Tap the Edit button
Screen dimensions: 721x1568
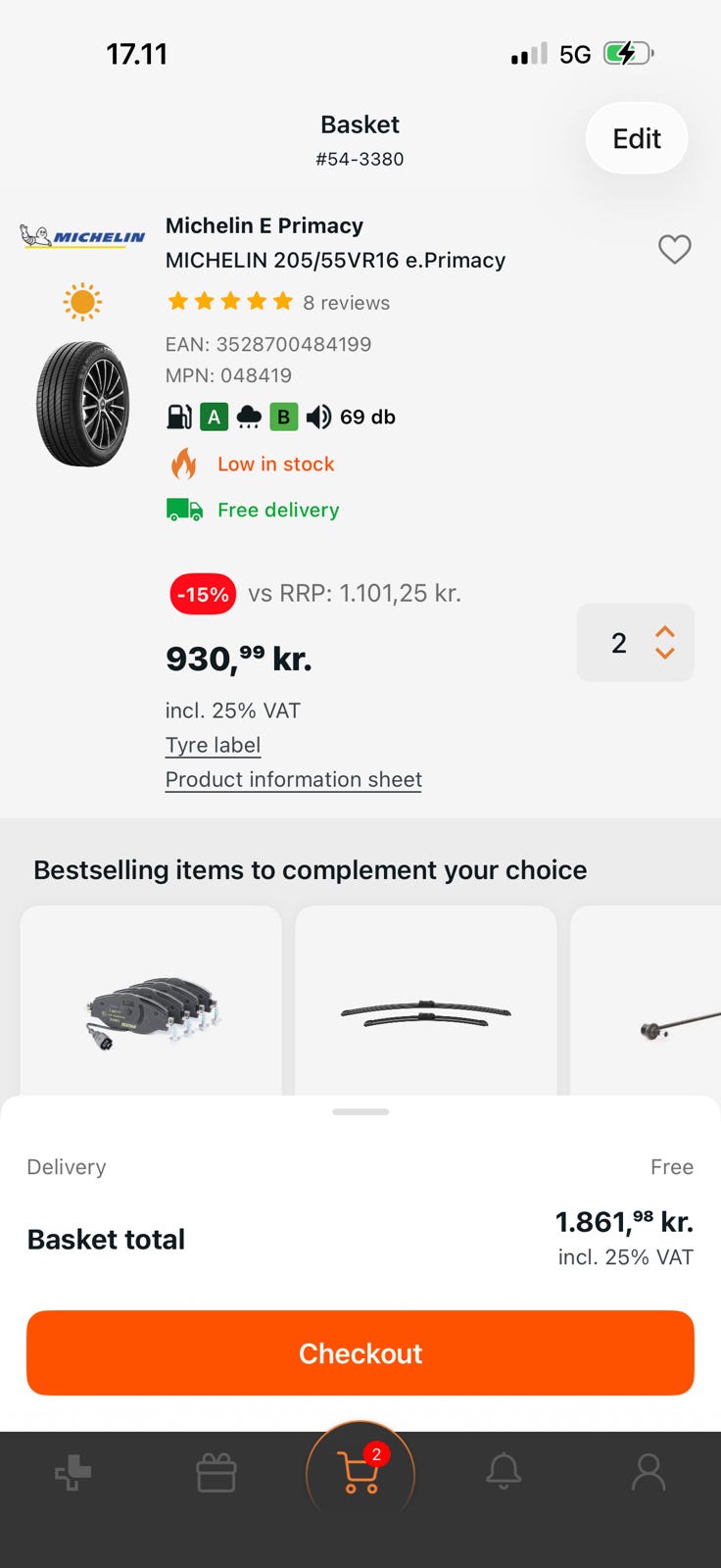pyautogui.click(x=637, y=138)
